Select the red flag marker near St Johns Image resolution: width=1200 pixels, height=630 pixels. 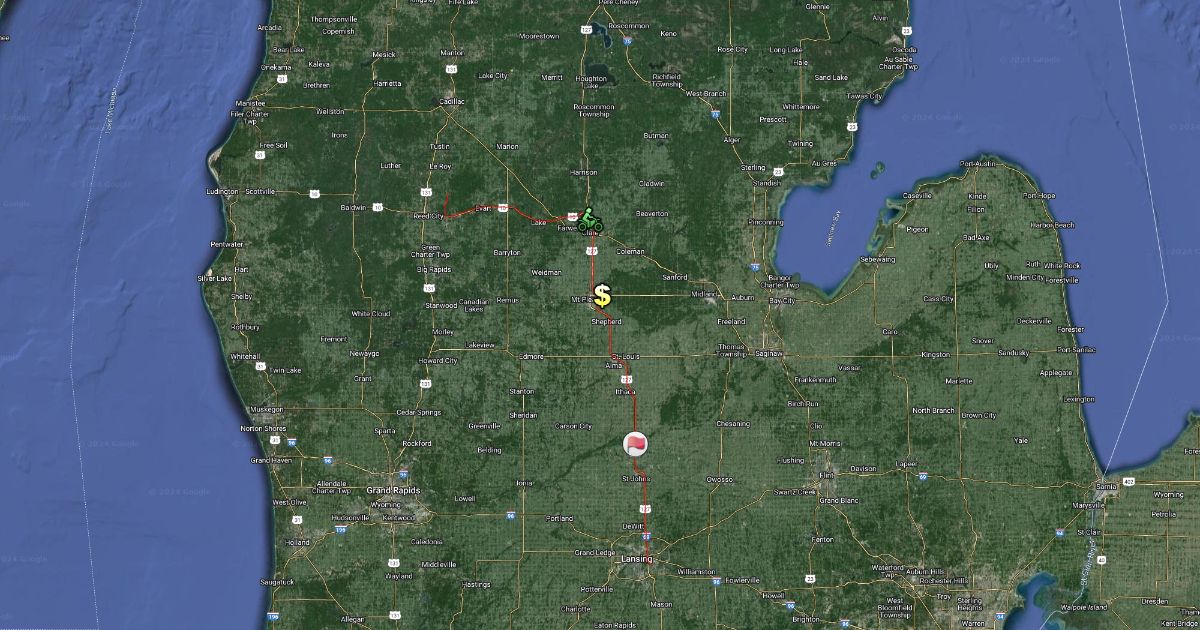coord(636,444)
